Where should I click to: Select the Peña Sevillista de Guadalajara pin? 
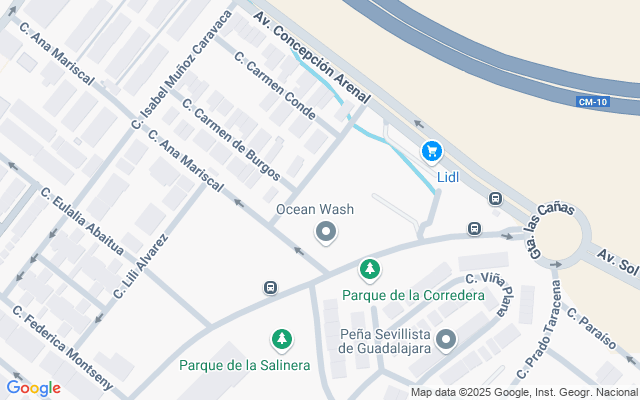[446, 340]
